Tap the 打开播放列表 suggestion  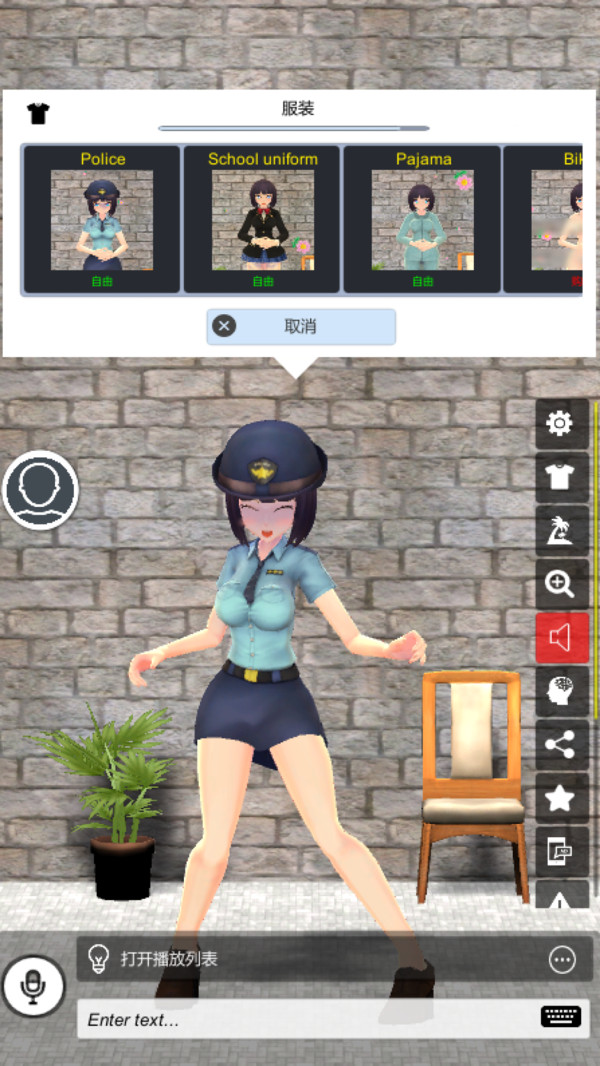(300, 959)
